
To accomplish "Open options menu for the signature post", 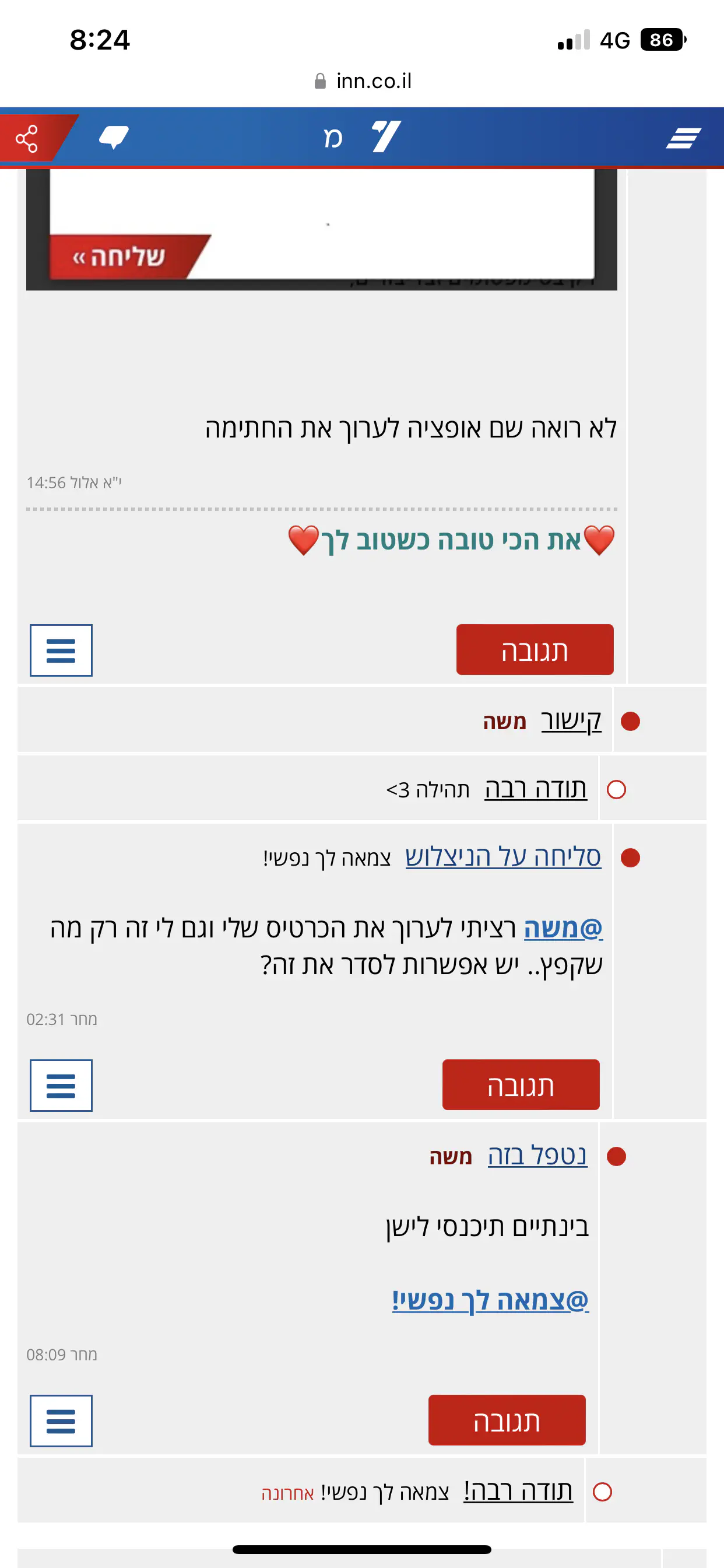I will click(61, 650).
